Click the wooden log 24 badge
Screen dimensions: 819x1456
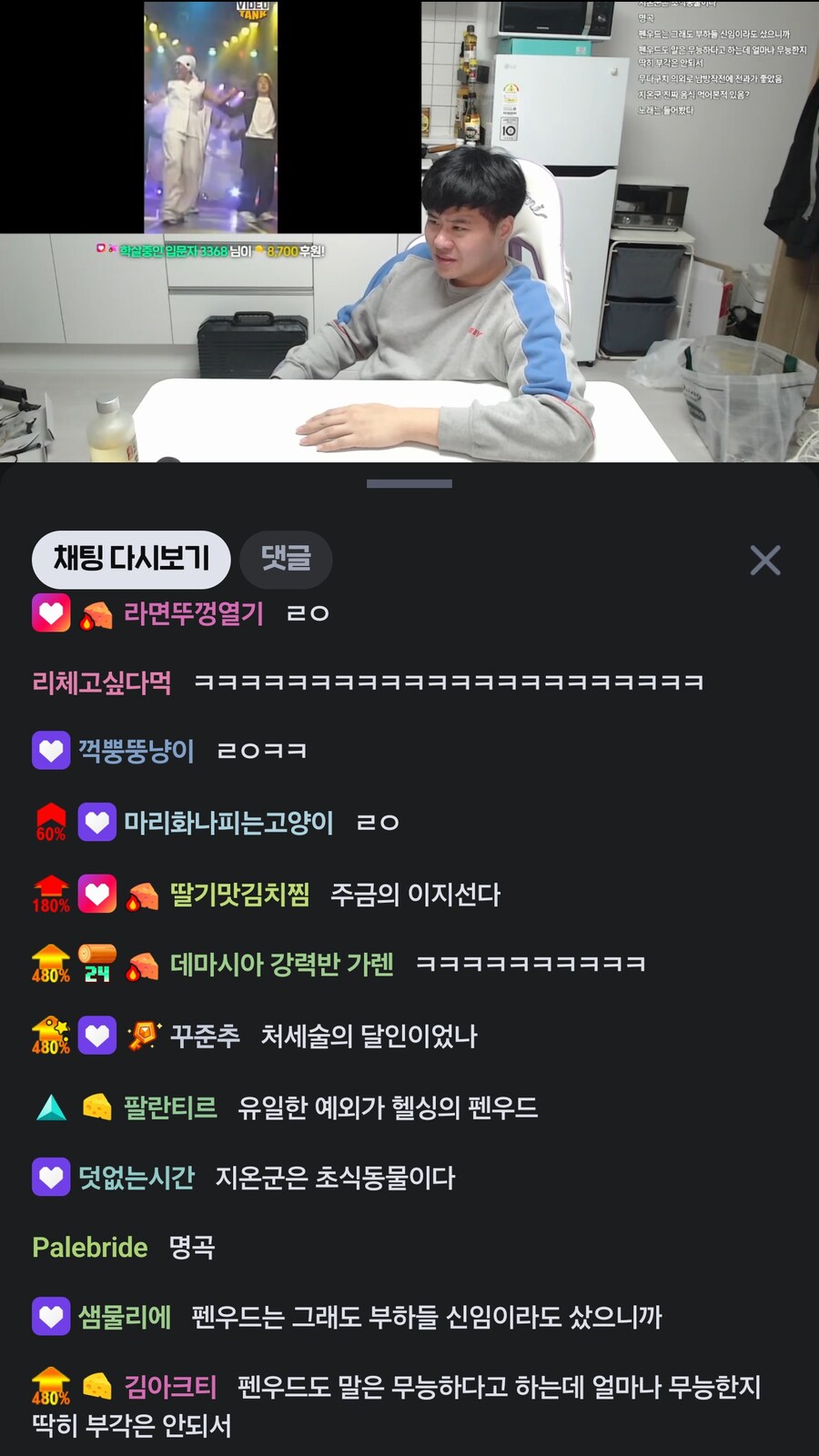98,964
